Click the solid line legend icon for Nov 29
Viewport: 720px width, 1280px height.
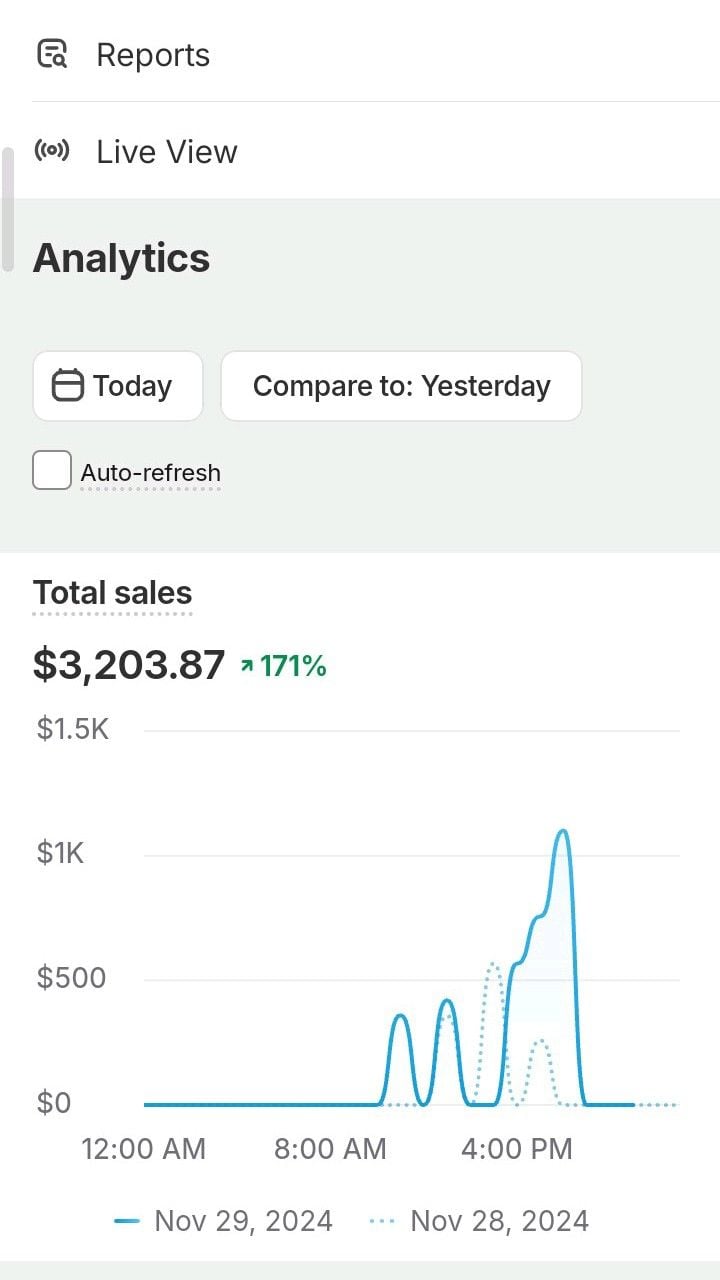pos(126,1221)
